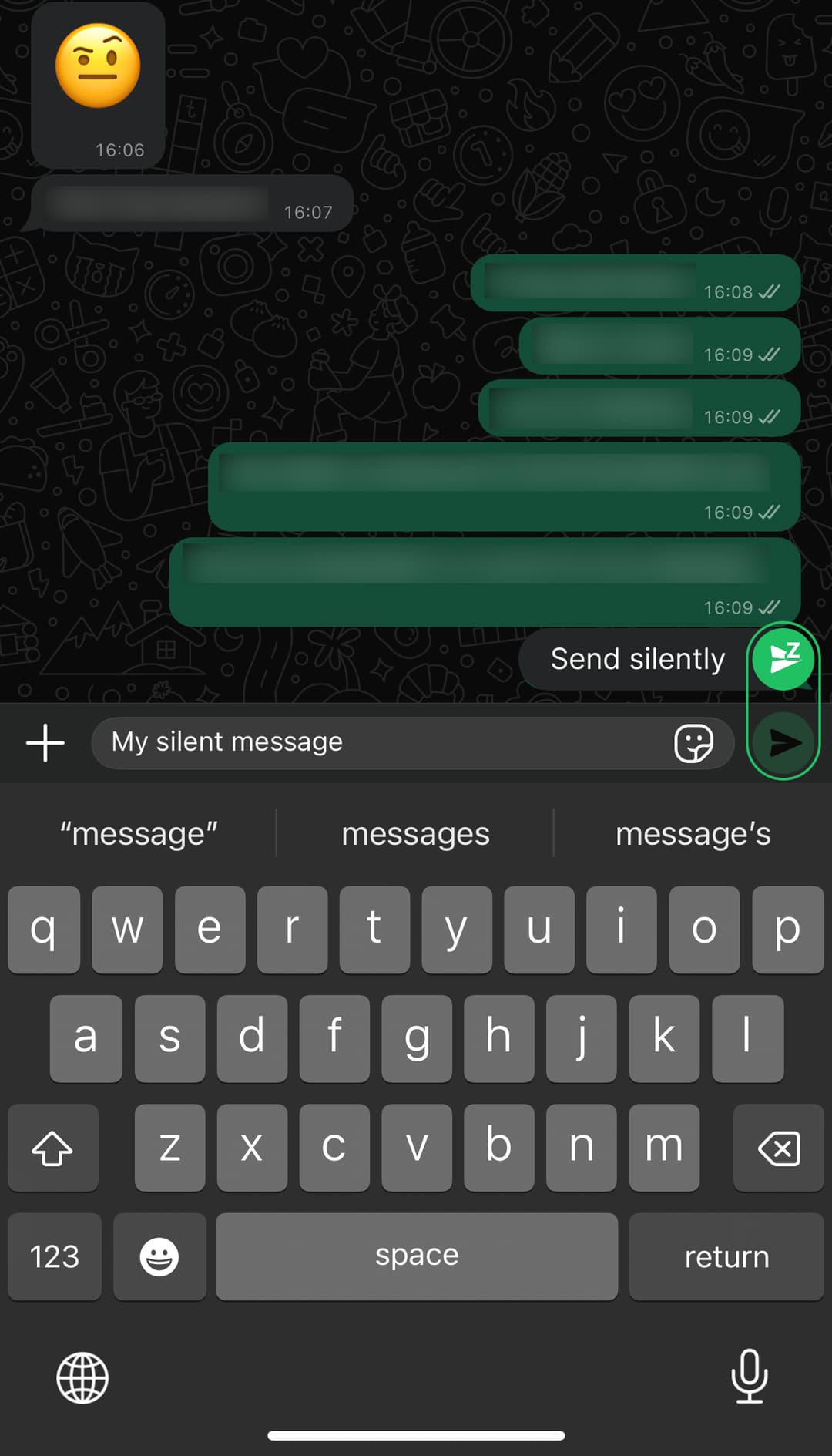Switch the keyboard to 123 numbers
The image size is (832, 1456).
coord(54,1256)
